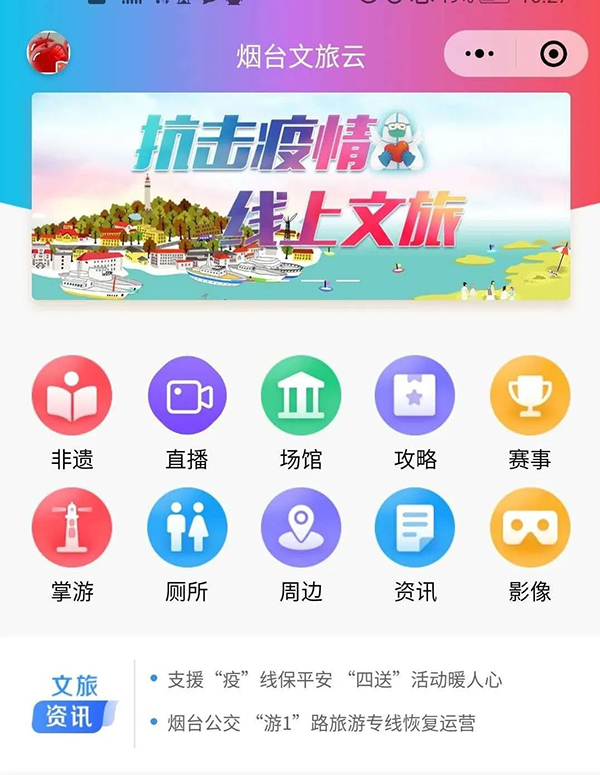The width and height of the screenshot is (600, 775).
Task: Close the mini program with the circle button
Action: coord(552,54)
